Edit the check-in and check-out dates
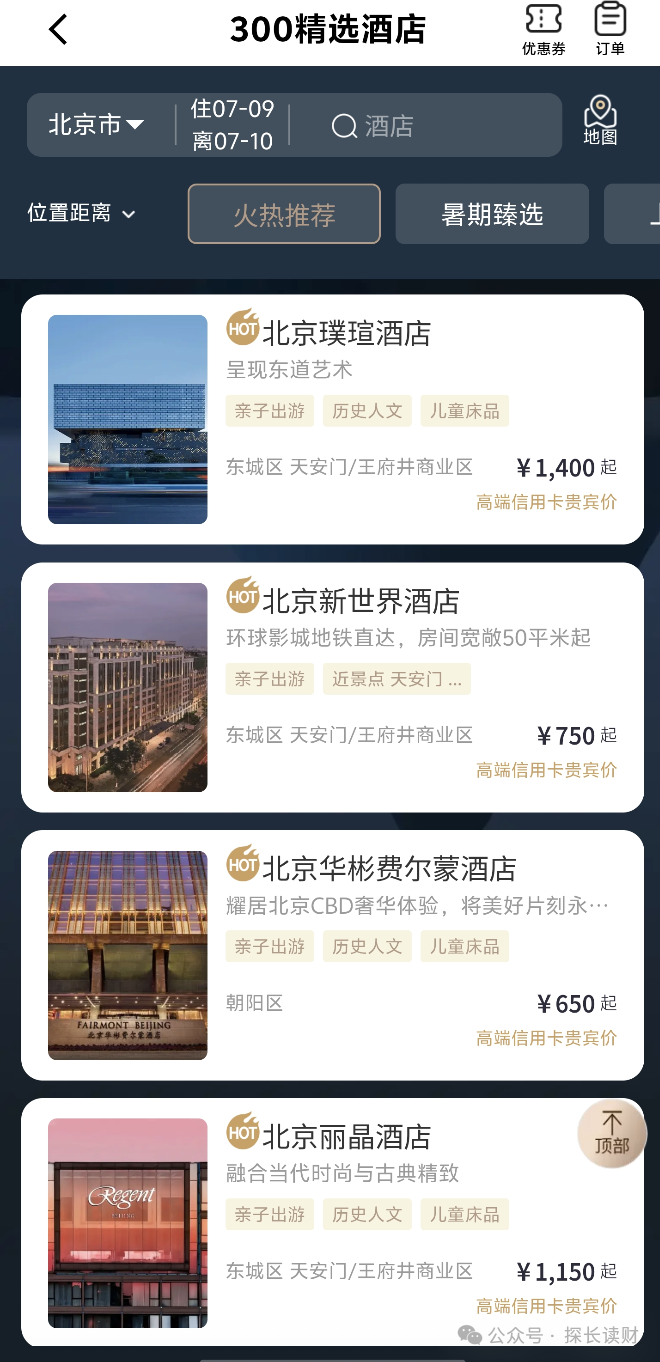660x1362 pixels. (x=232, y=125)
